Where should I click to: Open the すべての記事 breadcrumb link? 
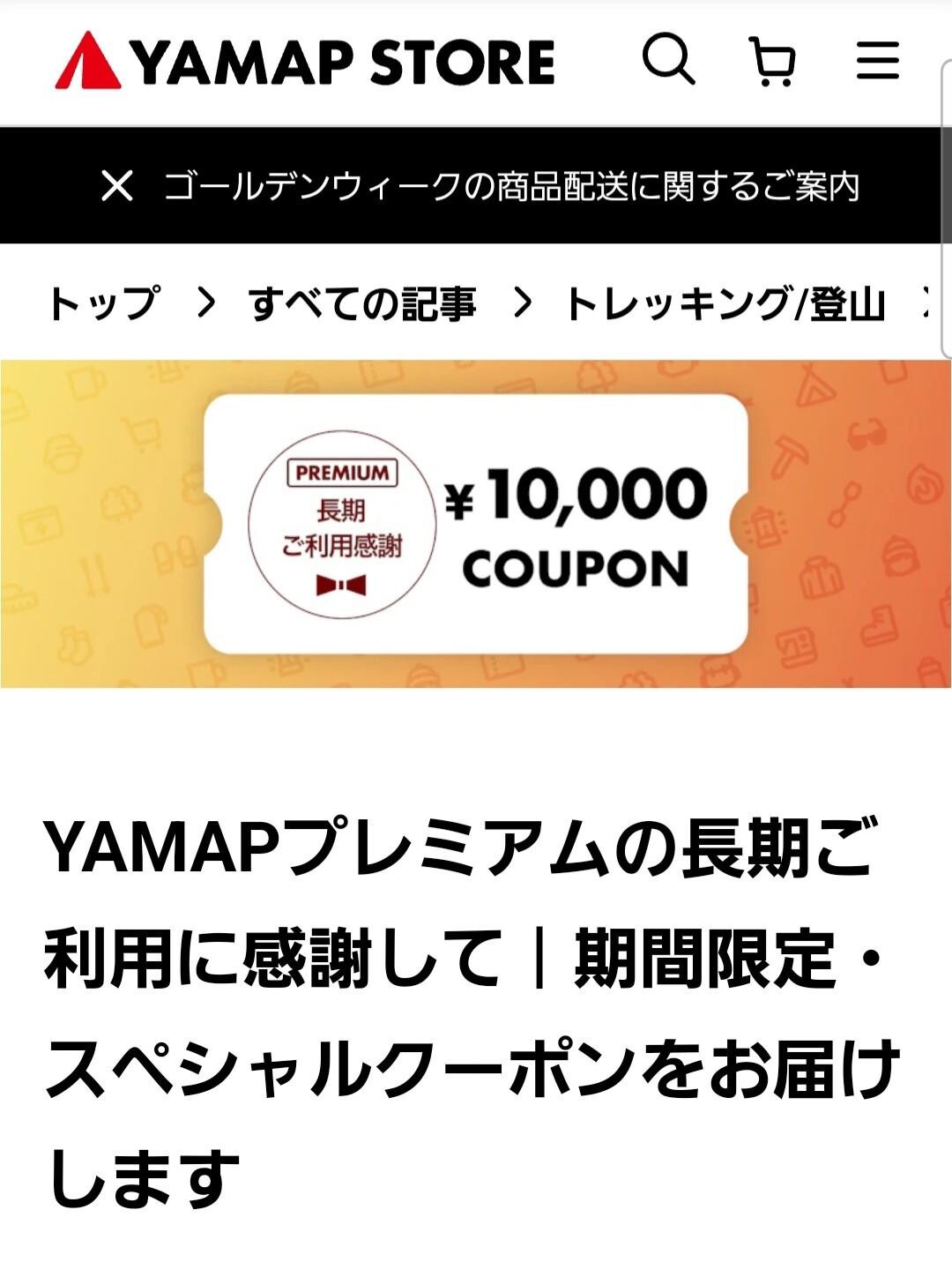click(x=364, y=301)
